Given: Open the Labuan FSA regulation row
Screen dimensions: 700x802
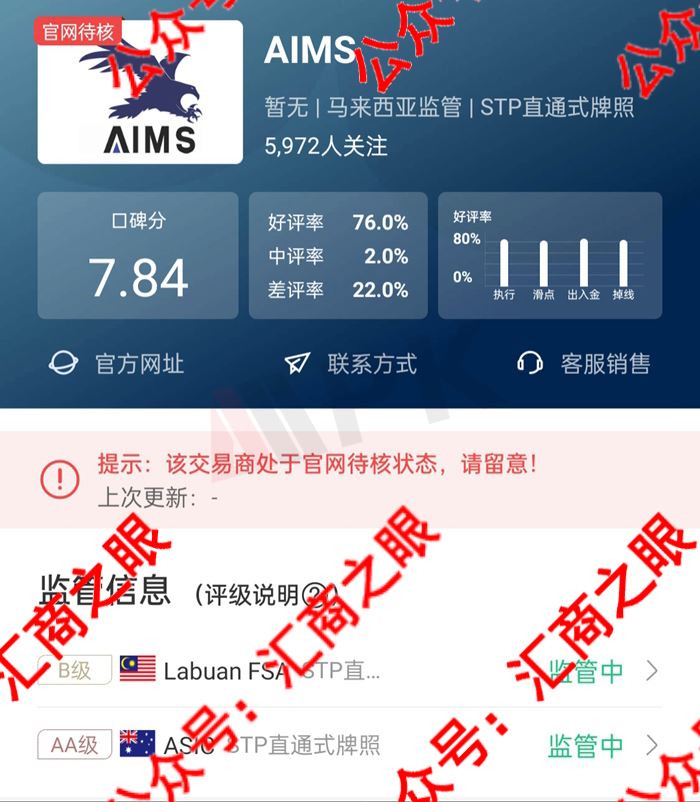Looking at the screenshot, I should coord(349,670).
